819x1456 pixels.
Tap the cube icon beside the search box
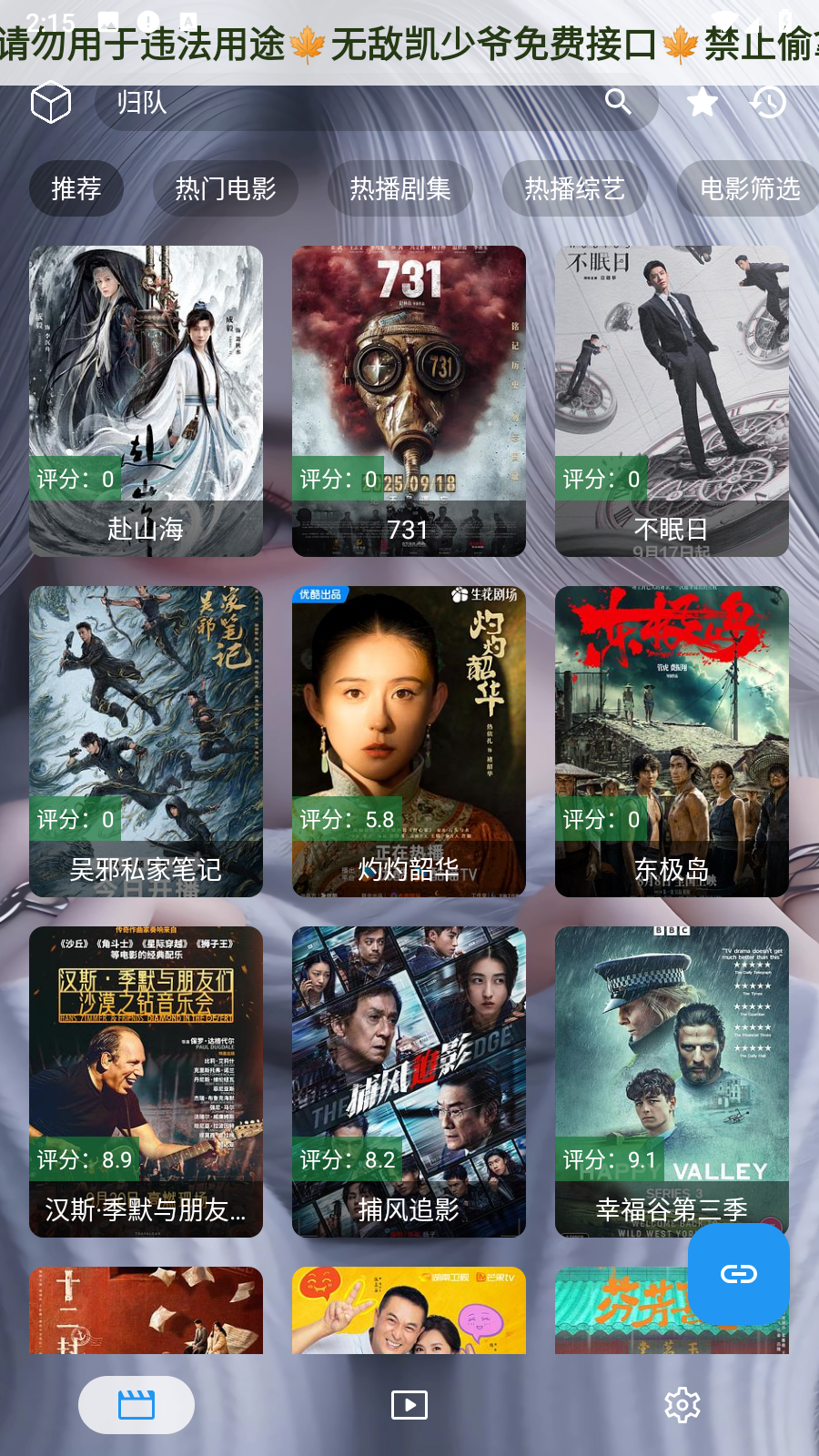point(51,102)
